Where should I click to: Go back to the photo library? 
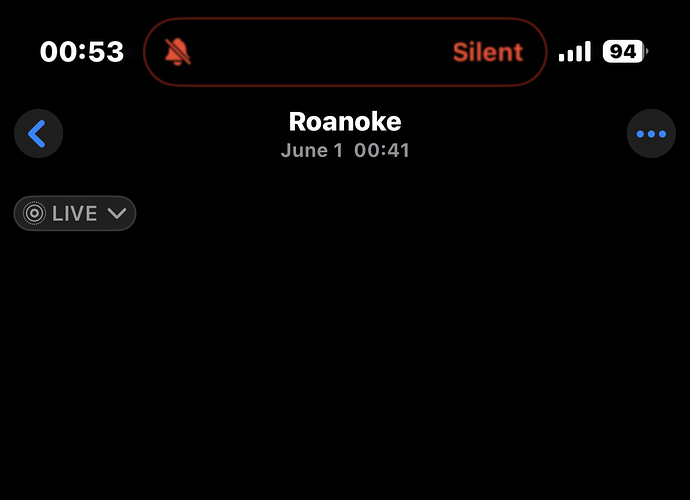38,133
